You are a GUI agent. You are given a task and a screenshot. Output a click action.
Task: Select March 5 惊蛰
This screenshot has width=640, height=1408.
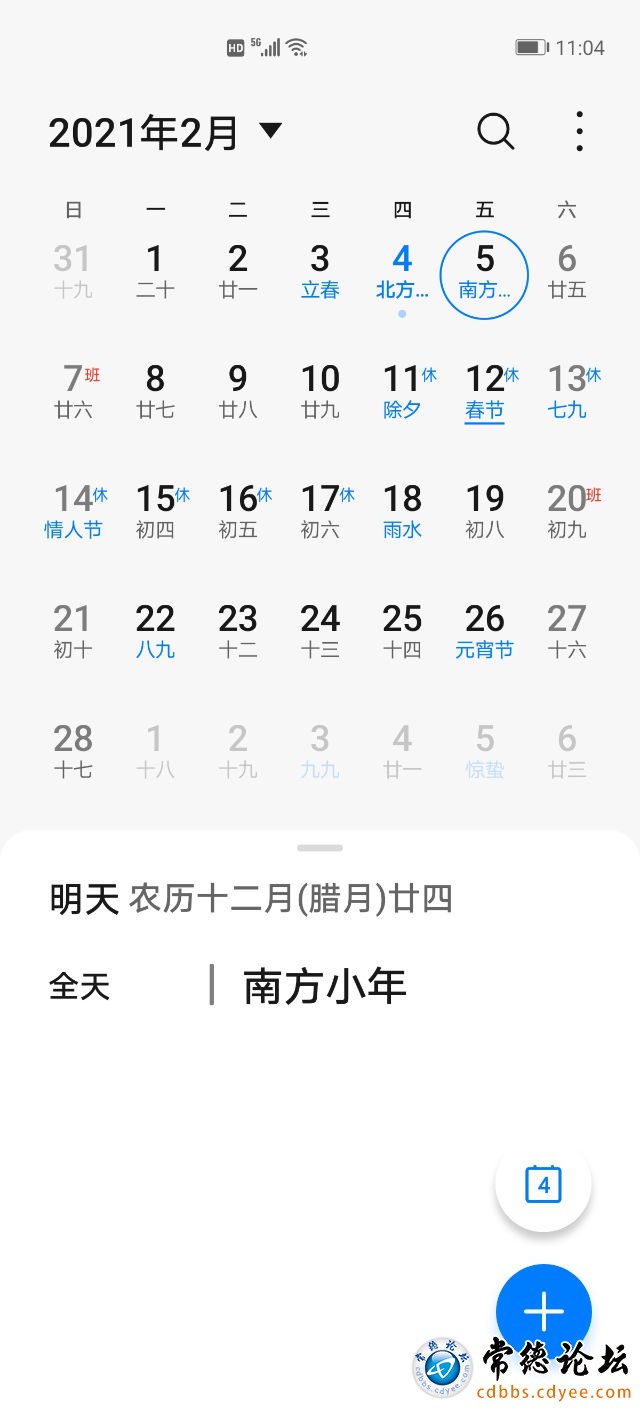pos(485,752)
